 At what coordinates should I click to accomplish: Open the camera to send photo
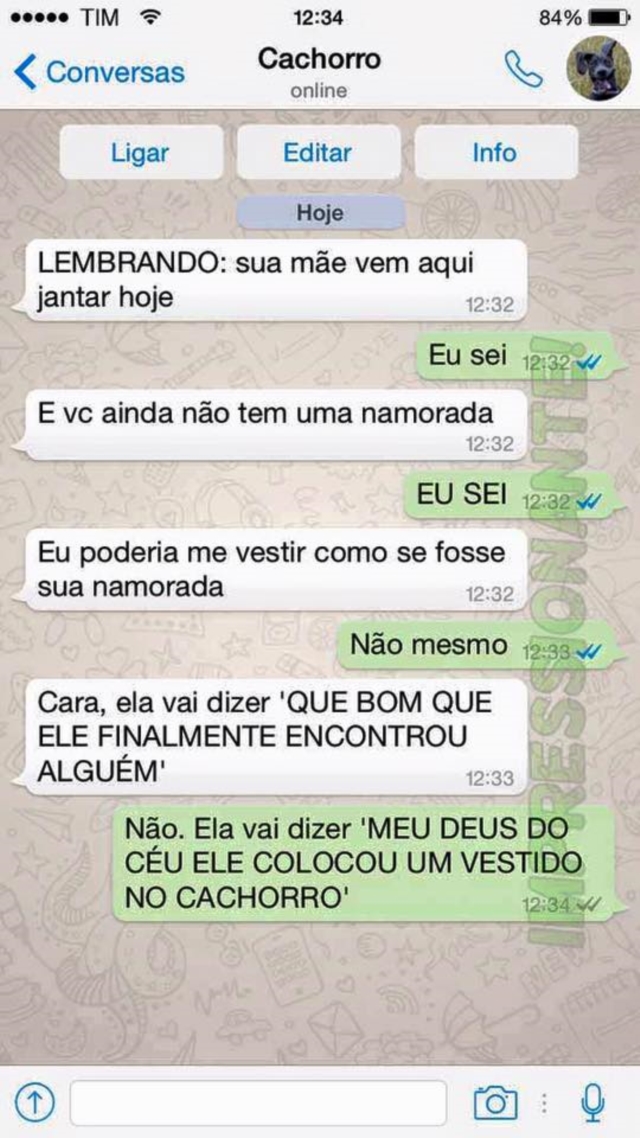[x=495, y=1102]
